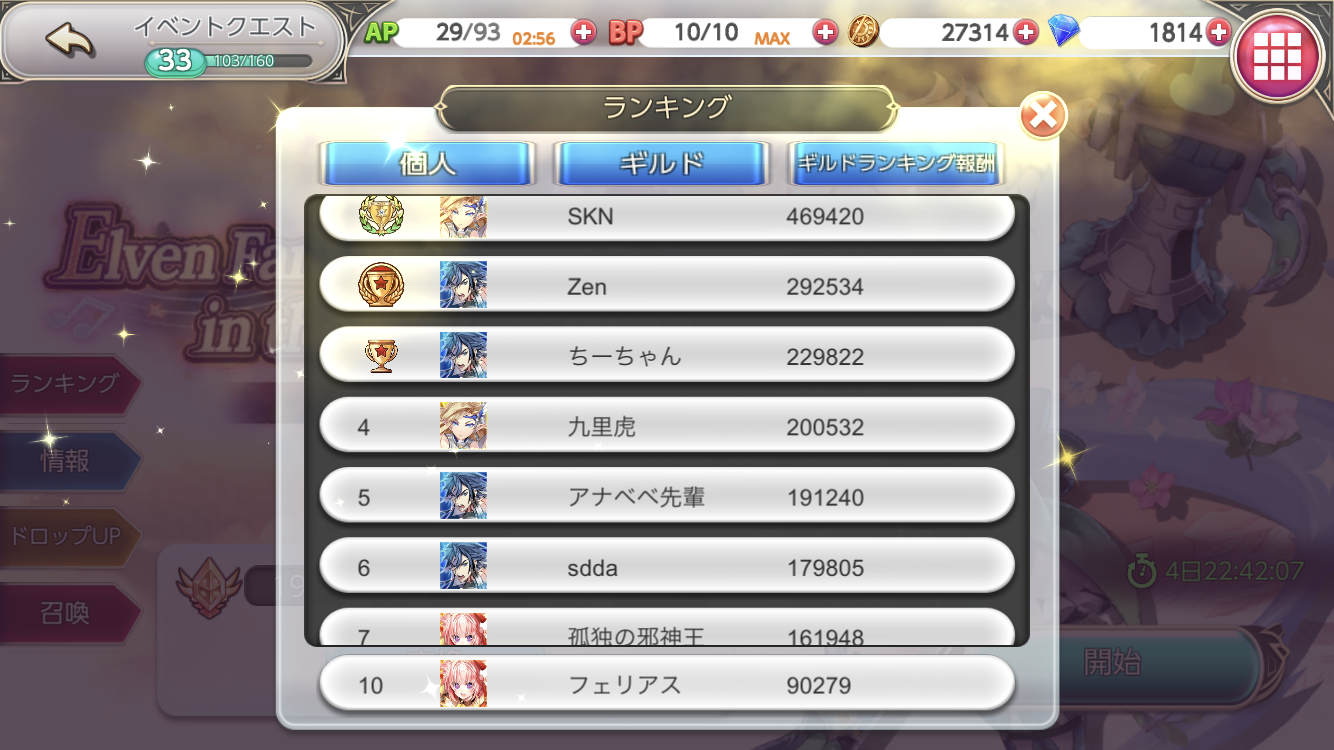1334x750 pixels.
Task: Go back with the arrow button
Action: coord(70,40)
